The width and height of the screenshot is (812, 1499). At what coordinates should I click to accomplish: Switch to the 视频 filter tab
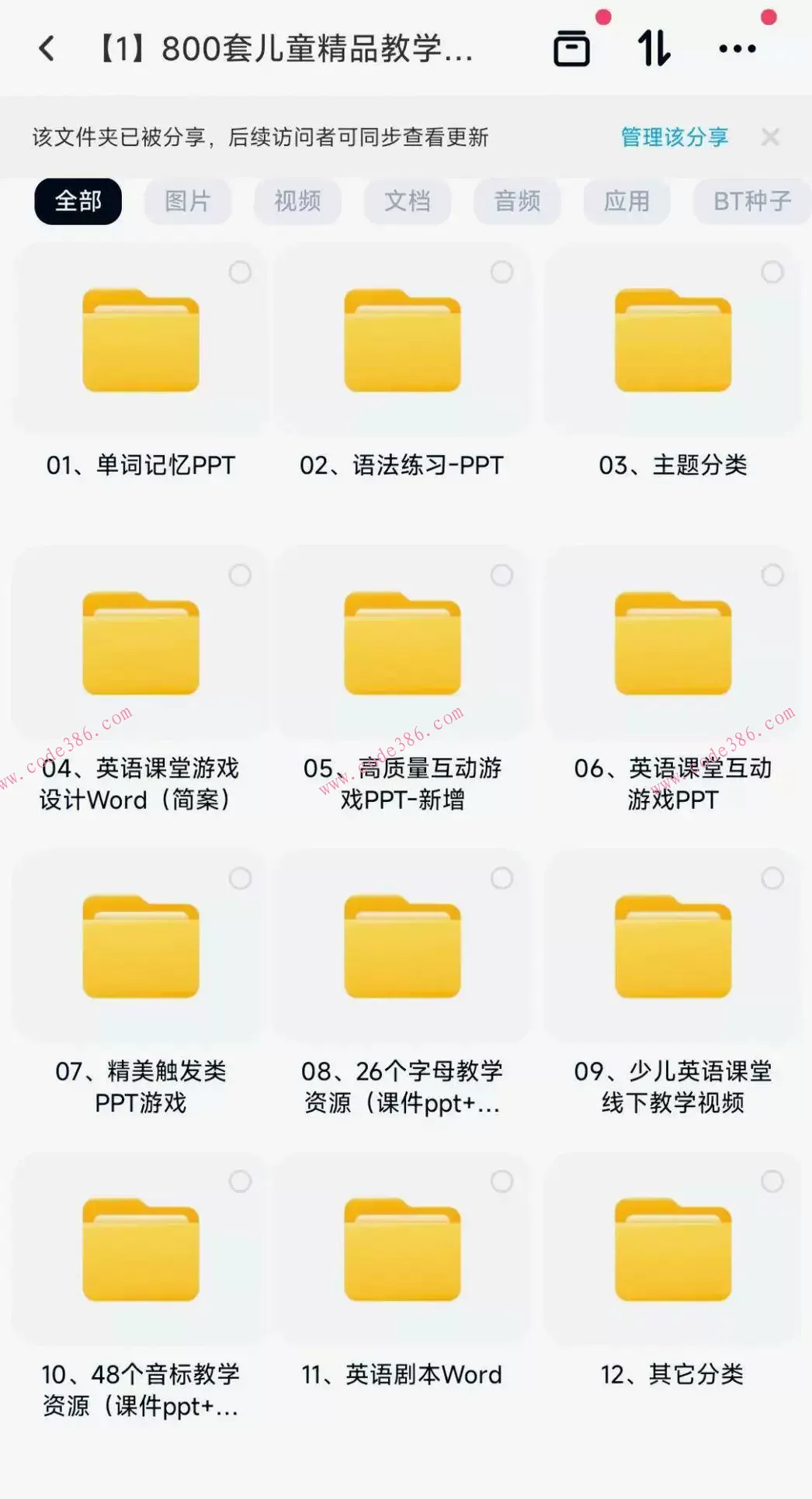click(x=297, y=201)
